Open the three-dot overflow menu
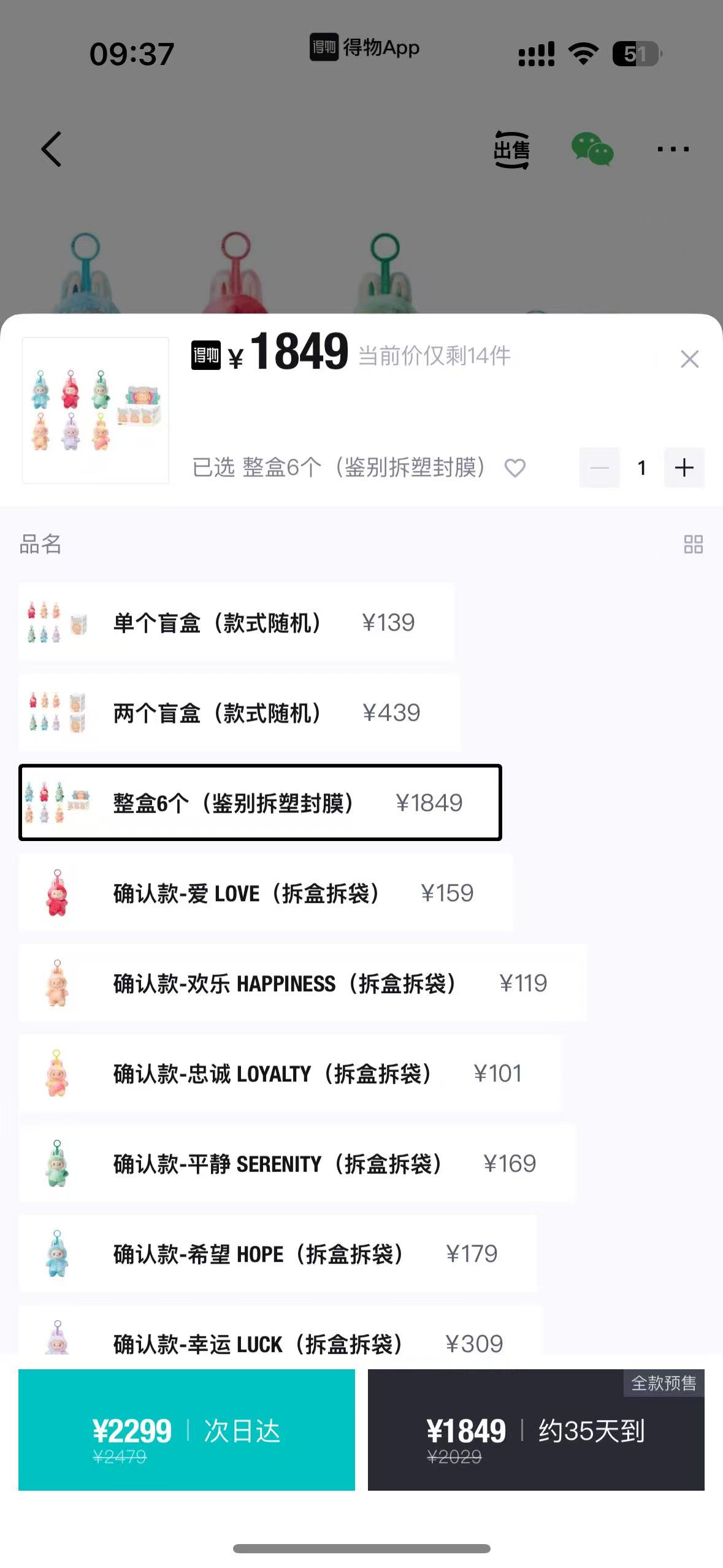The image size is (723, 1568). click(x=673, y=149)
